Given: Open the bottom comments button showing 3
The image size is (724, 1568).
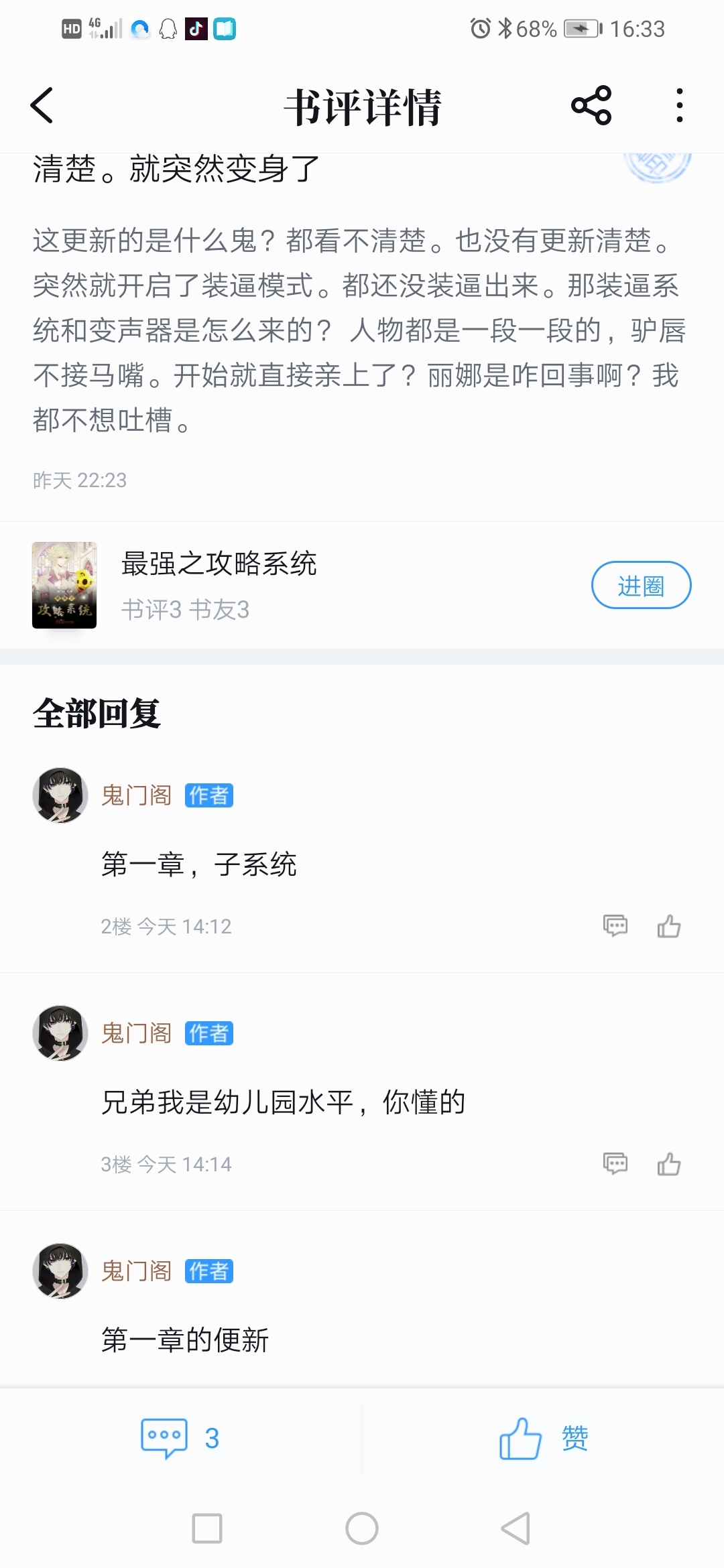Looking at the screenshot, I should (180, 1438).
